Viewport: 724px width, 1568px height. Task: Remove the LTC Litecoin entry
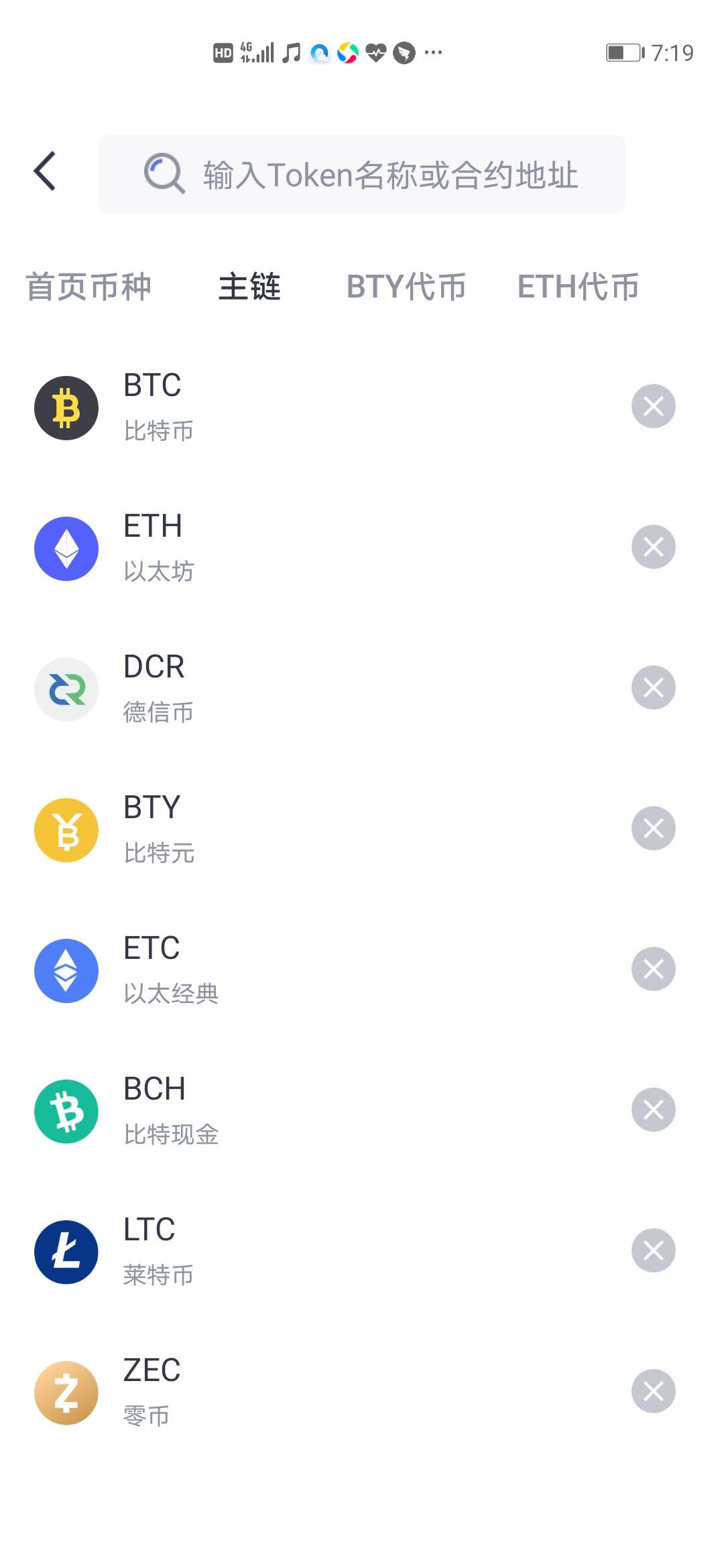coord(653,1249)
